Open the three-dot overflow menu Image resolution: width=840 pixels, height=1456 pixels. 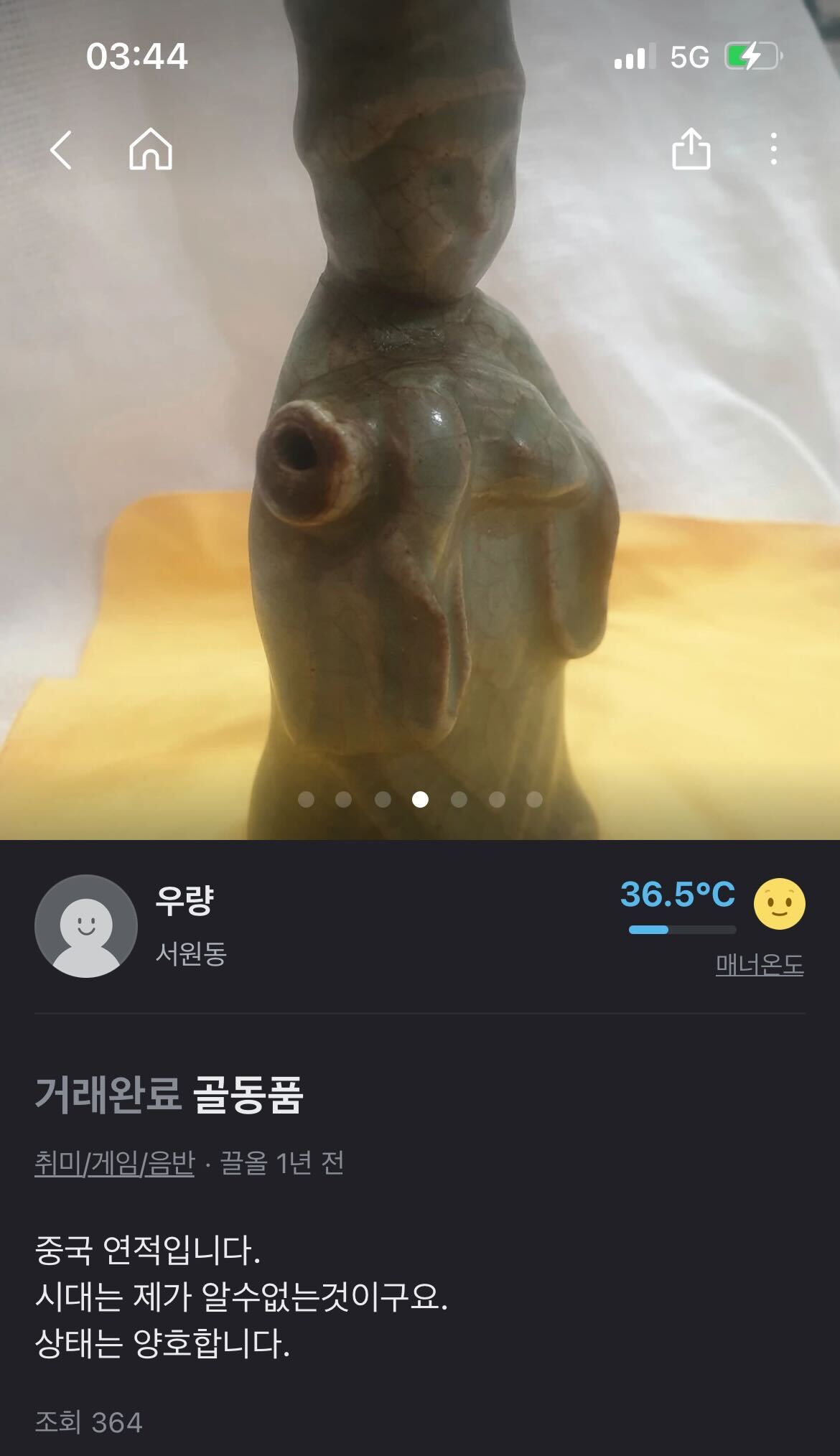(x=773, y=149)
